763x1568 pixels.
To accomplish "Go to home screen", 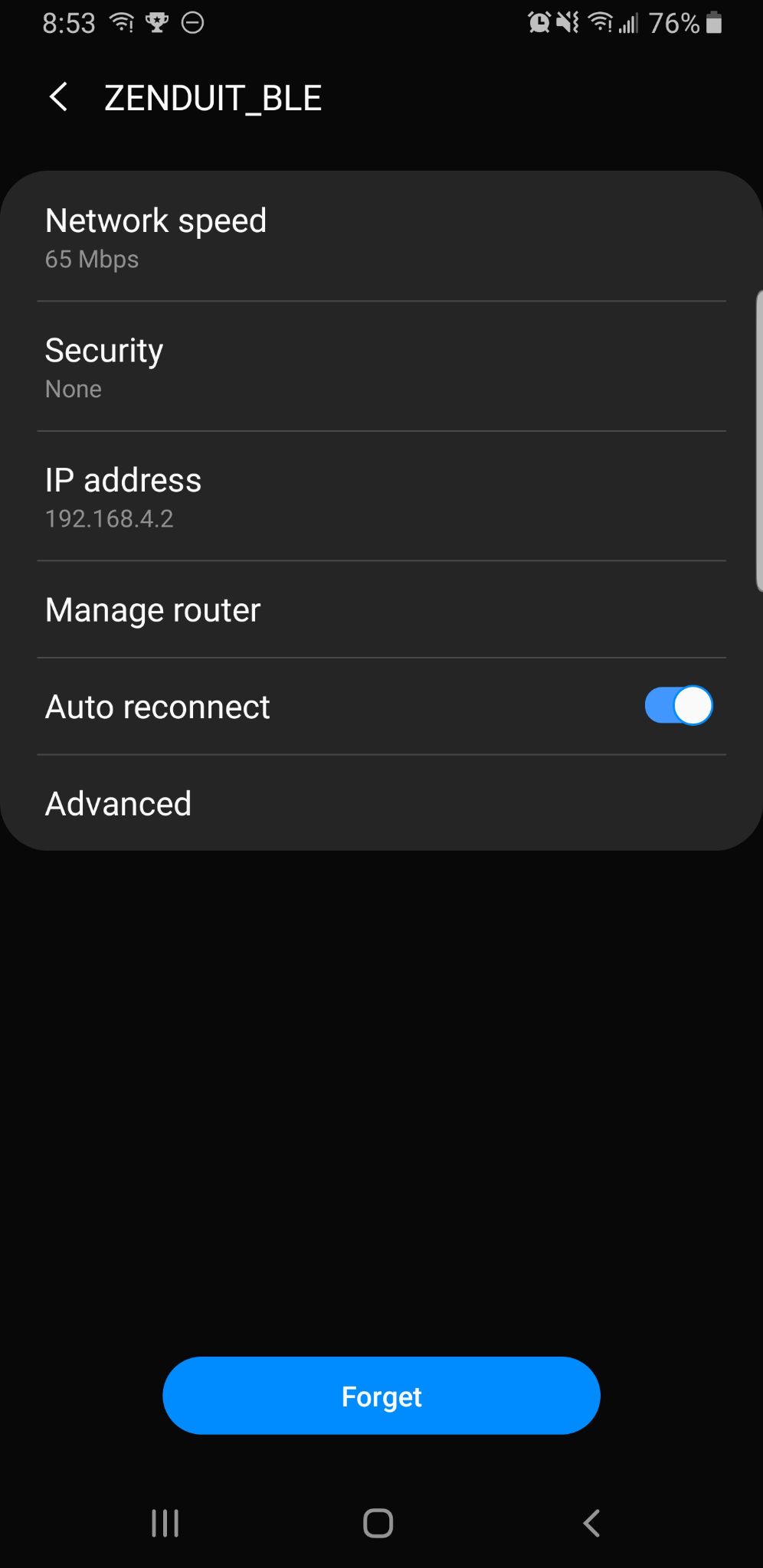I will tap(378, 1523).
